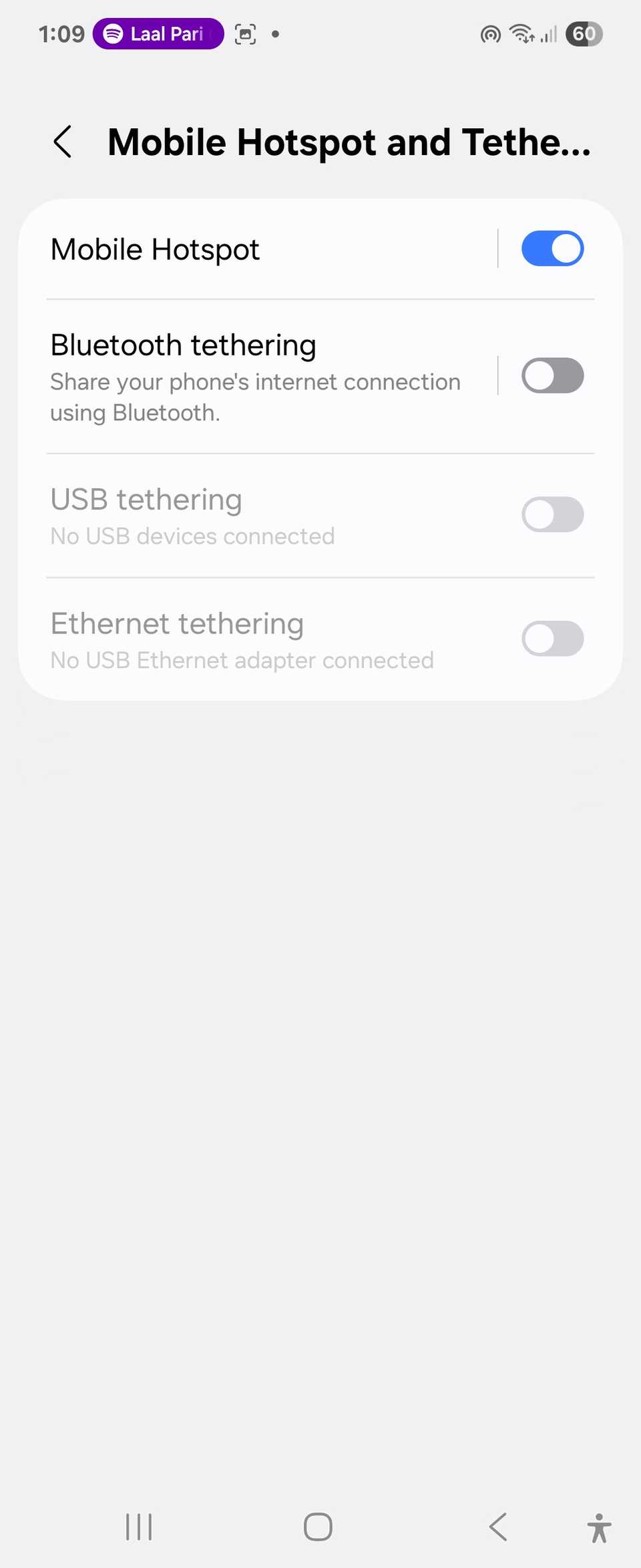
Task: Tap the battery level indicator showing 60
Action: (584, 33)
